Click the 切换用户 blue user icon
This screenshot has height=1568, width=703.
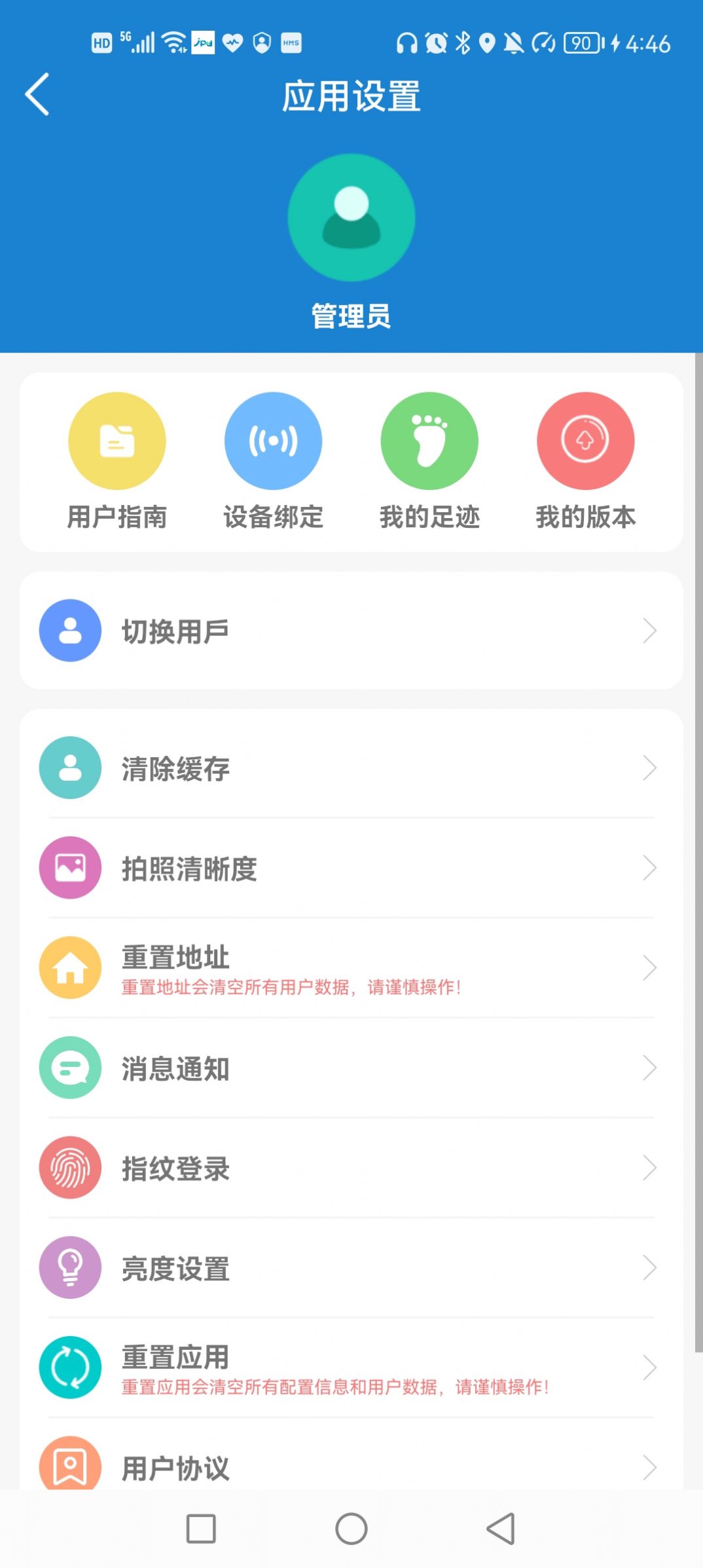[70, 630]
